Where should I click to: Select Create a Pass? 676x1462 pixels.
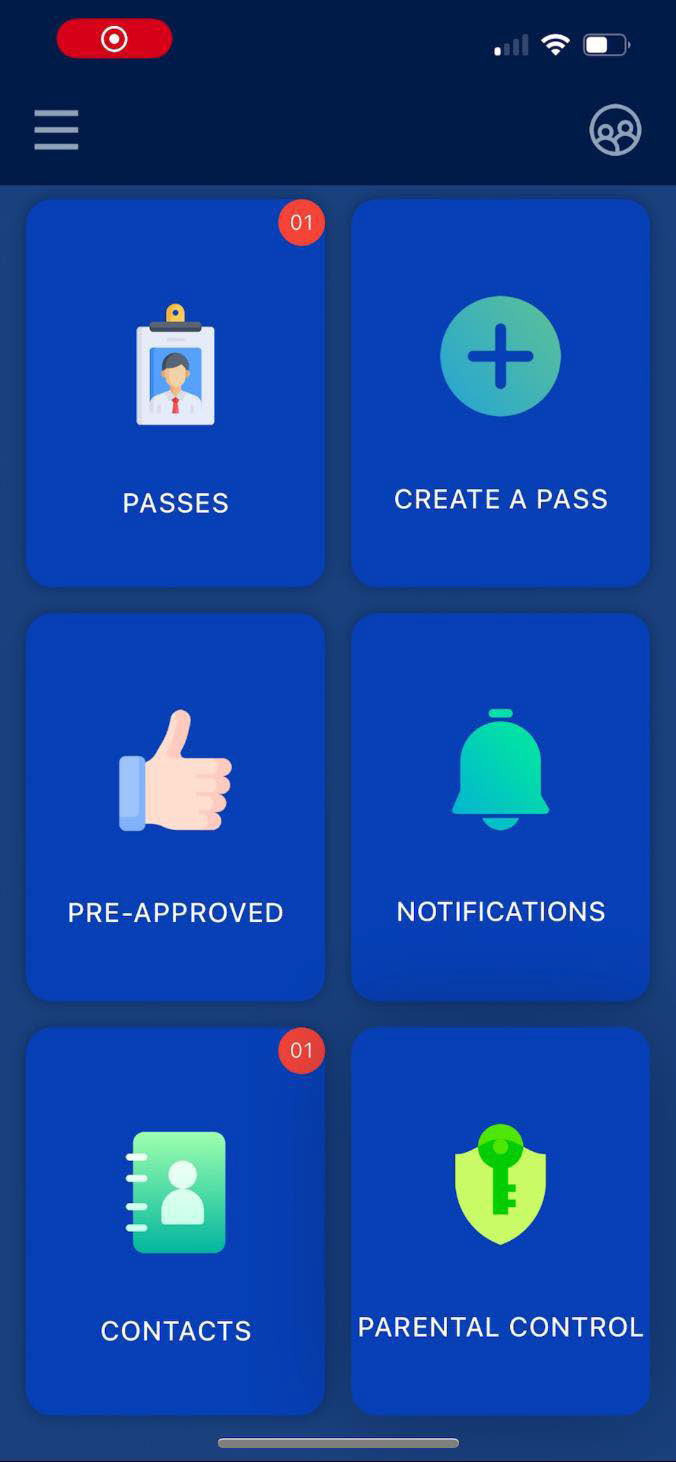(500, 393)
